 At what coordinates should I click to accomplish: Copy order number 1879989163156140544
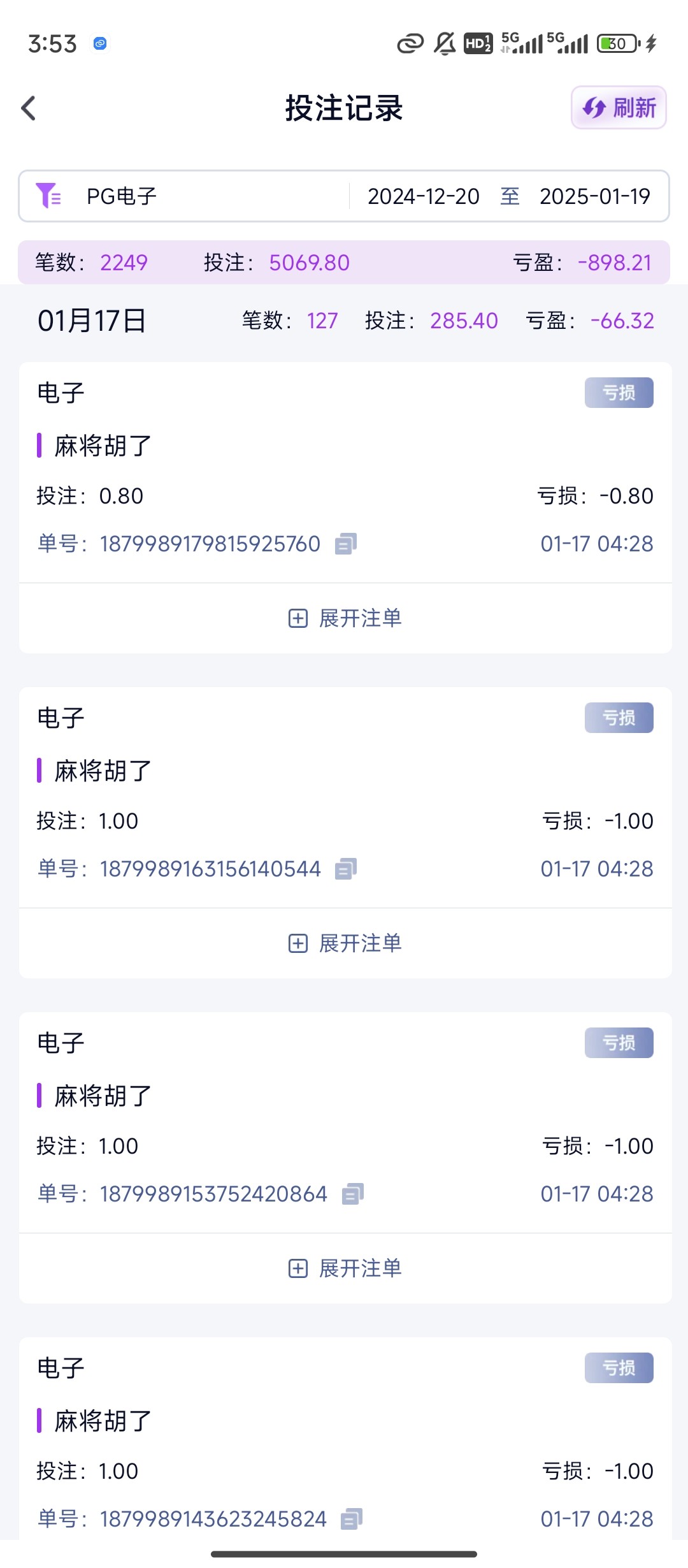346,869
